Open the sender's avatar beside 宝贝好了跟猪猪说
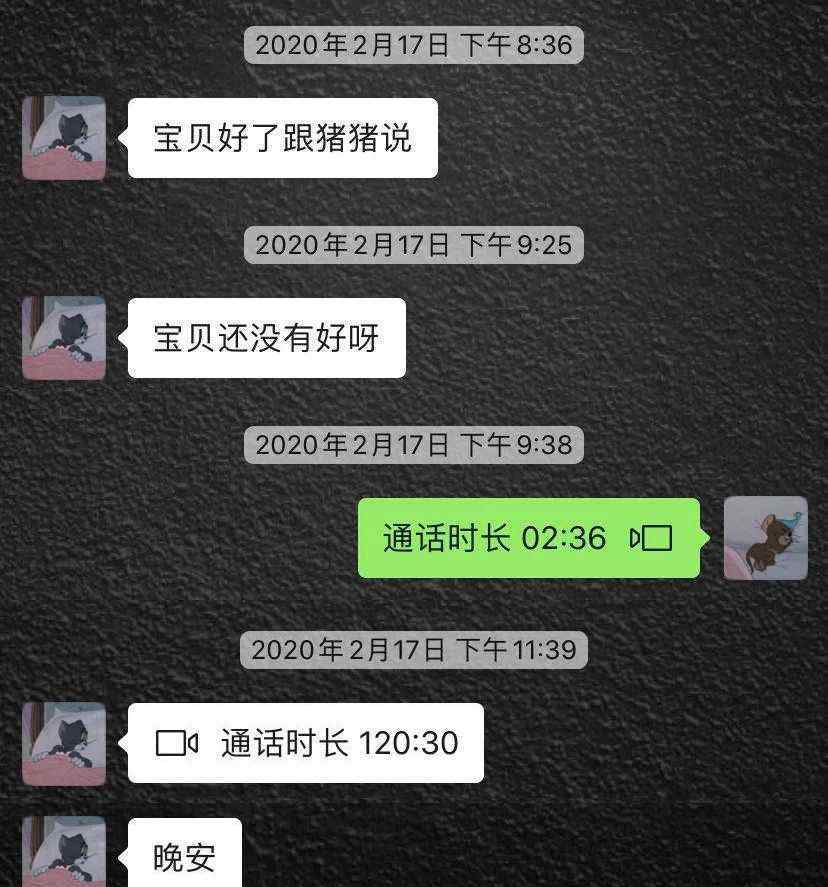 point(64,138)
